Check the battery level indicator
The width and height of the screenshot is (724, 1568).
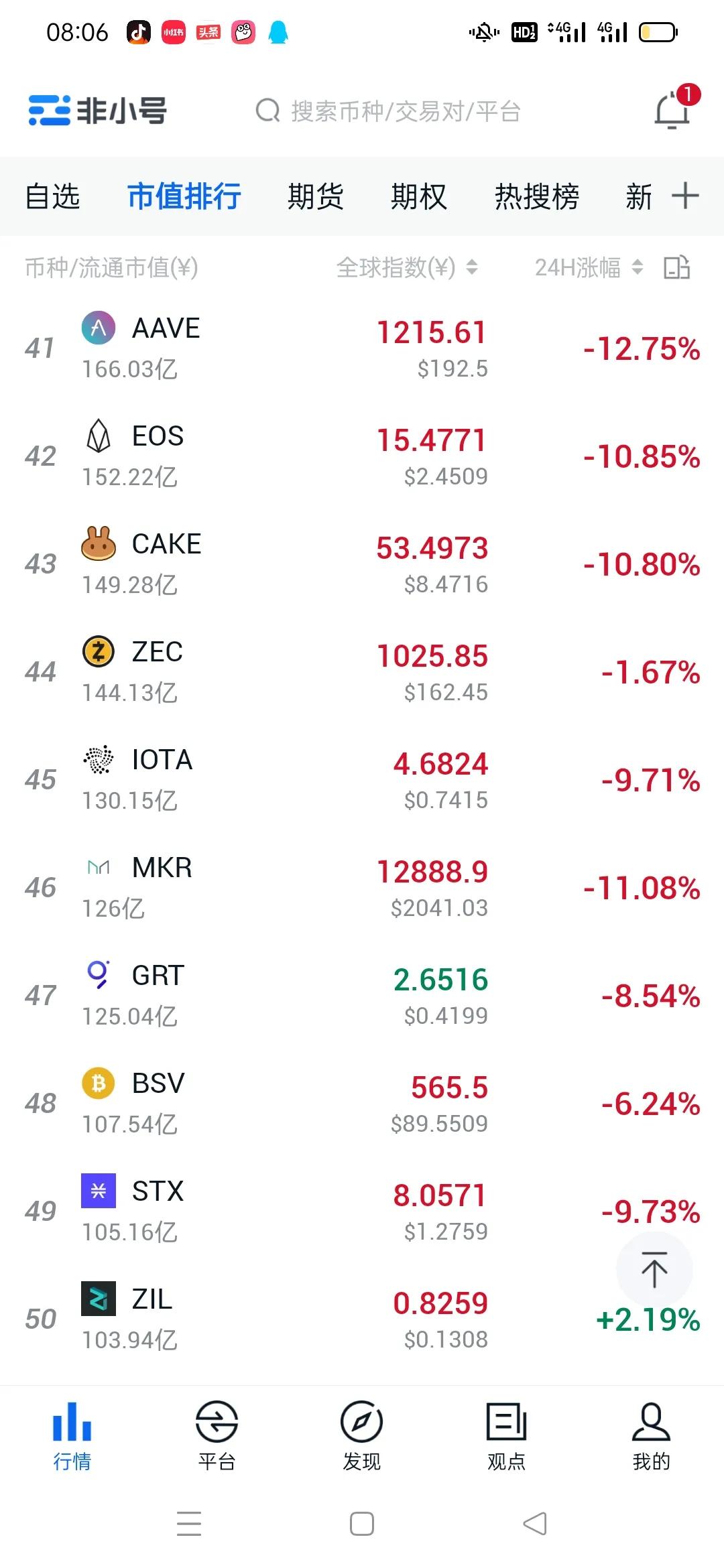tap(660, 31)
